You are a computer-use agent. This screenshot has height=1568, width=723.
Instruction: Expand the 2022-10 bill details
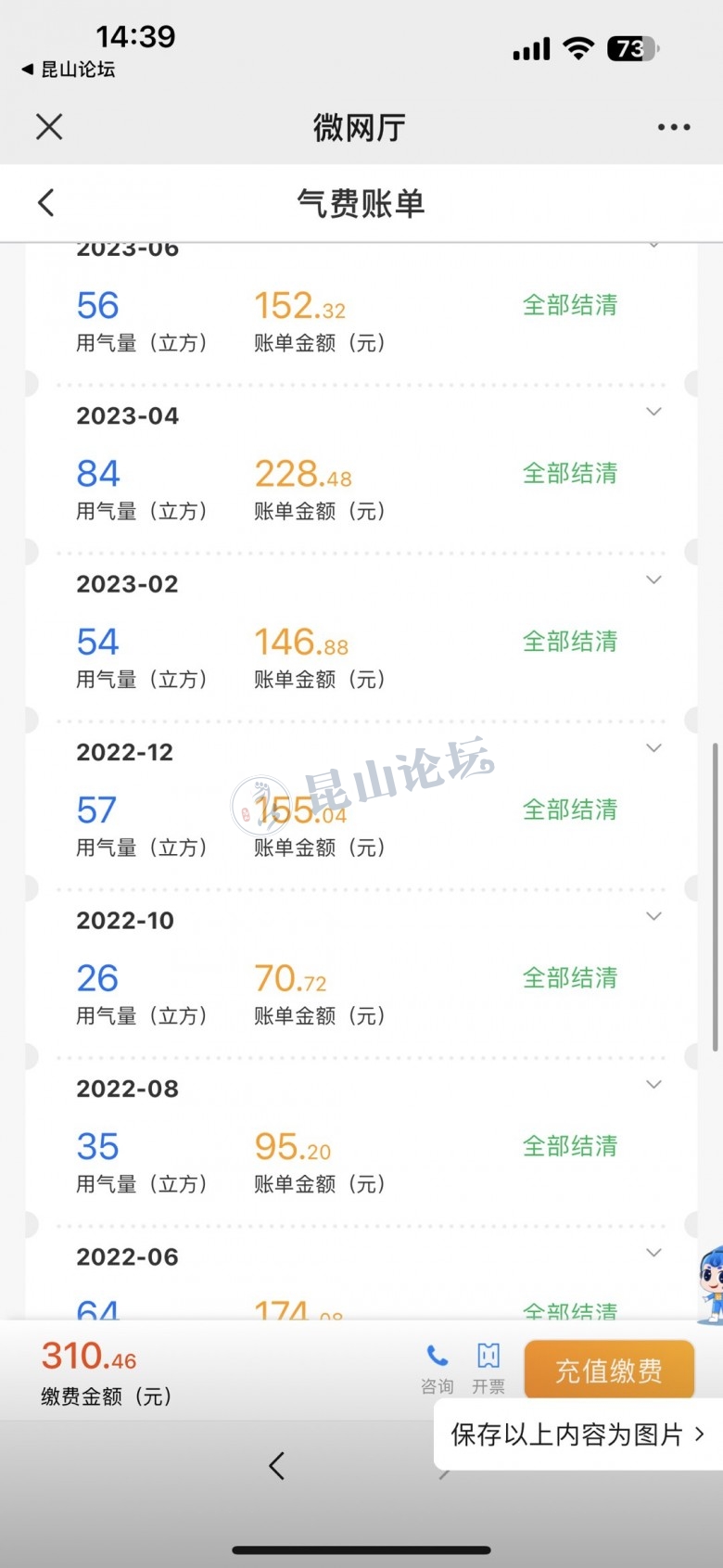click(653, 917)
